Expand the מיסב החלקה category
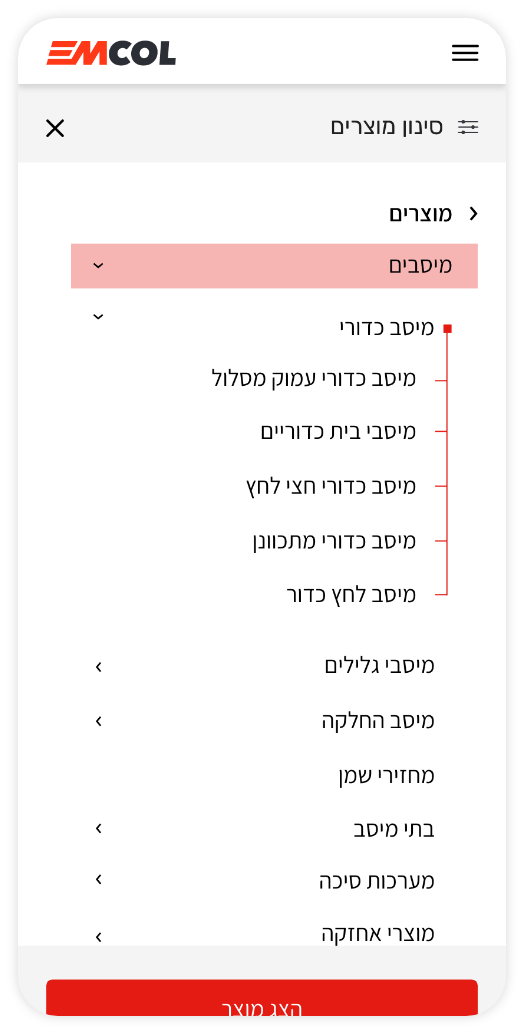The width and height of the screenshot is (524, 1034). [x=98, y=722]
